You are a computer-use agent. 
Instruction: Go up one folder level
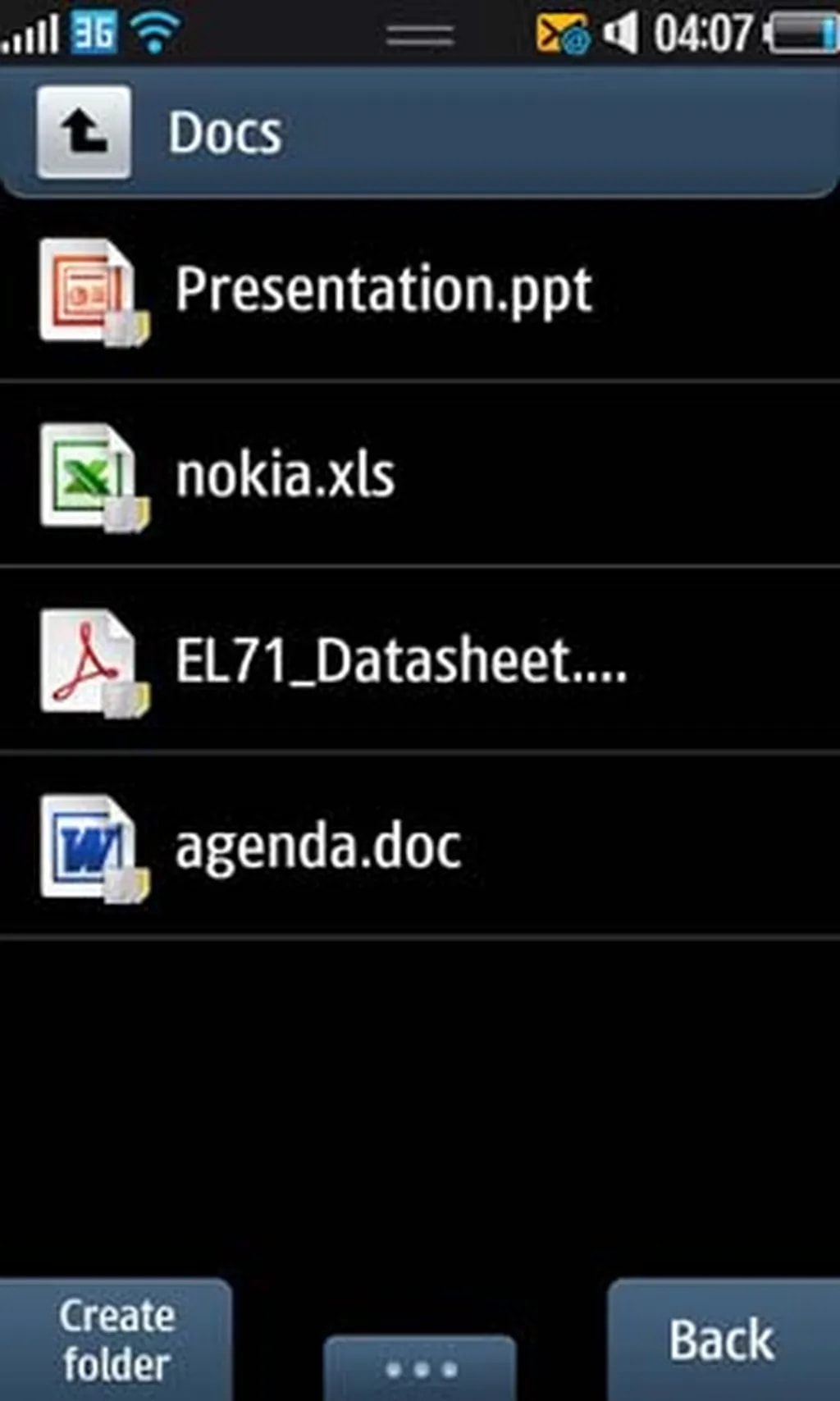point(83,132)
